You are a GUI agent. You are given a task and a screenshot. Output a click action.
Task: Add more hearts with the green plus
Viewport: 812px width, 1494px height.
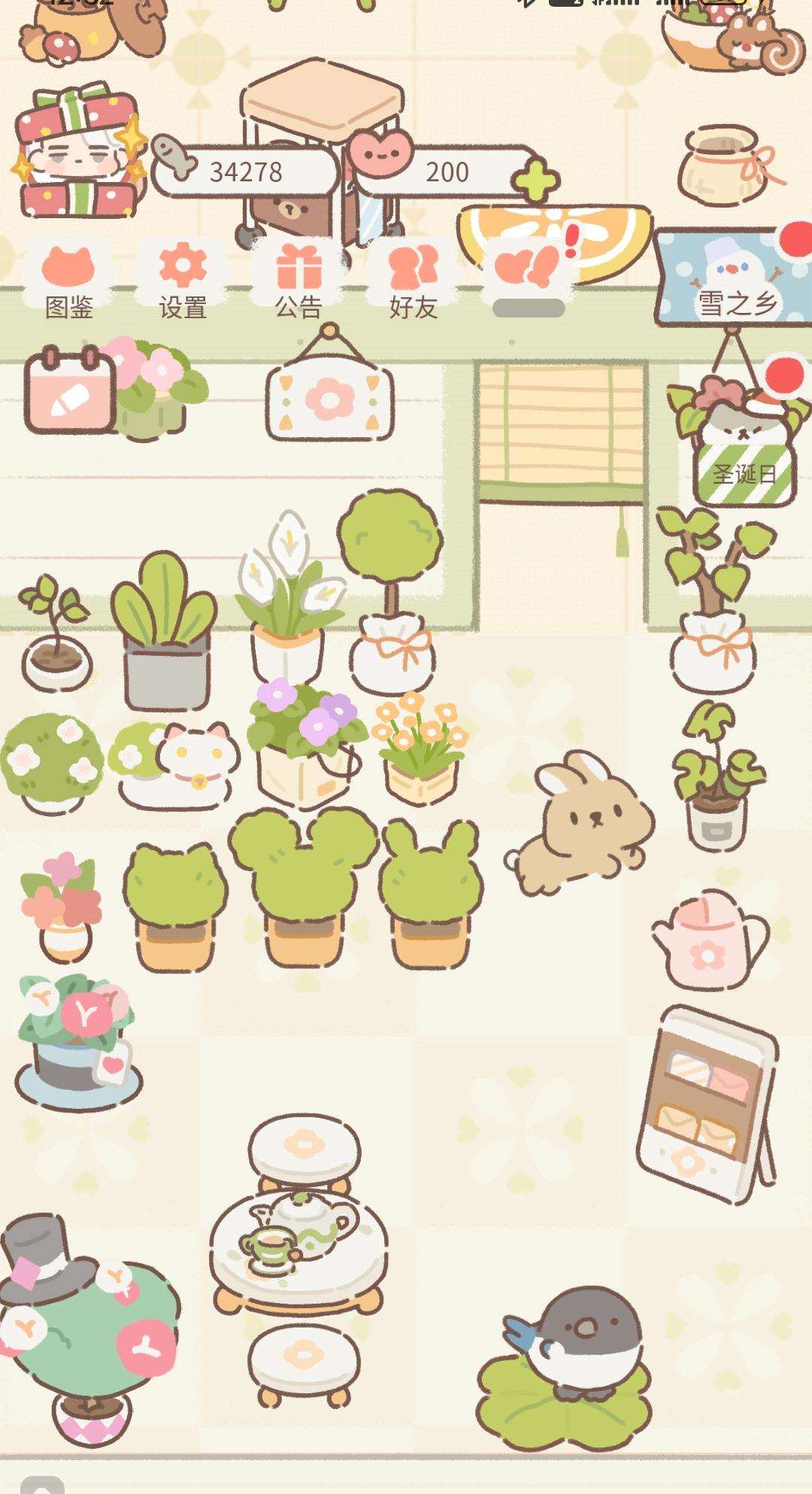[535, 179]
